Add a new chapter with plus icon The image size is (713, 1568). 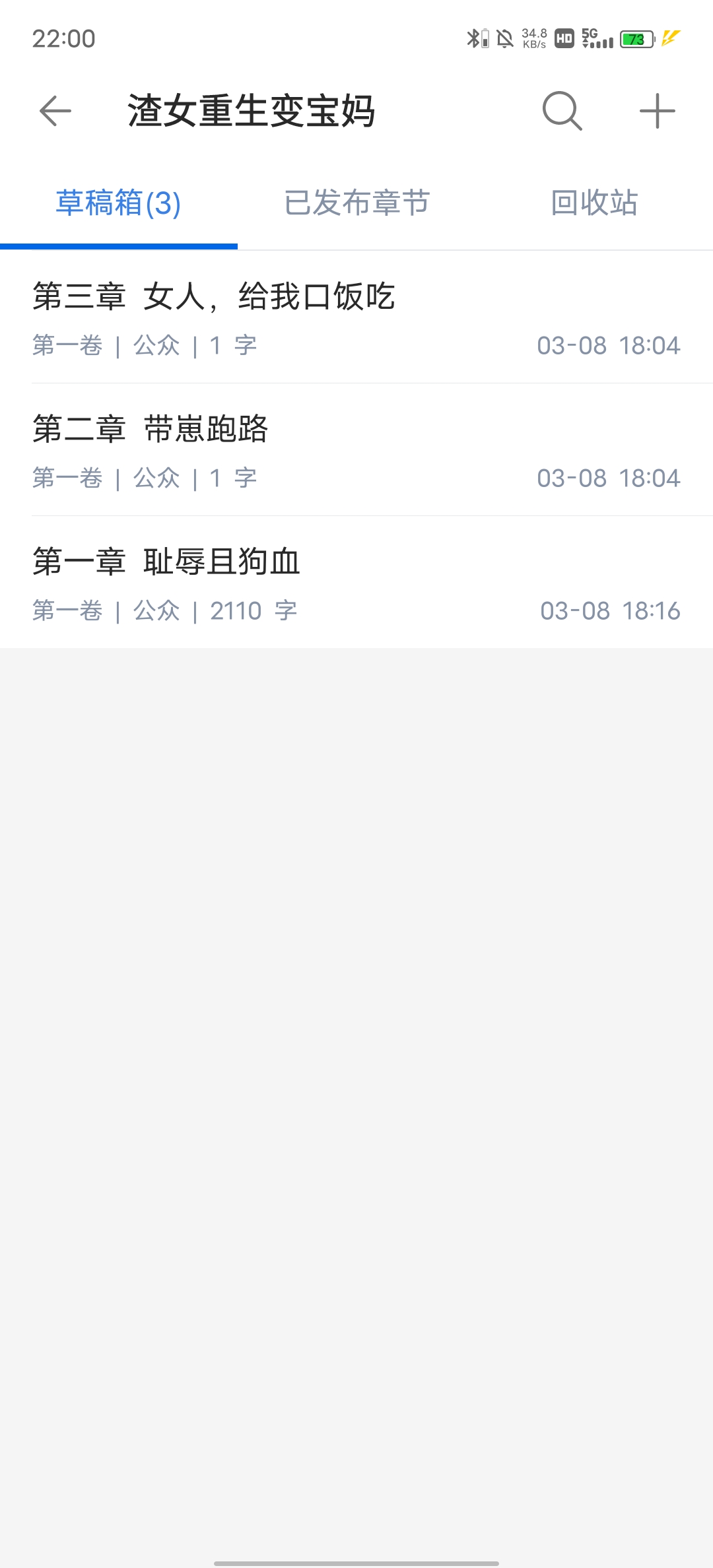pos(658,111)
